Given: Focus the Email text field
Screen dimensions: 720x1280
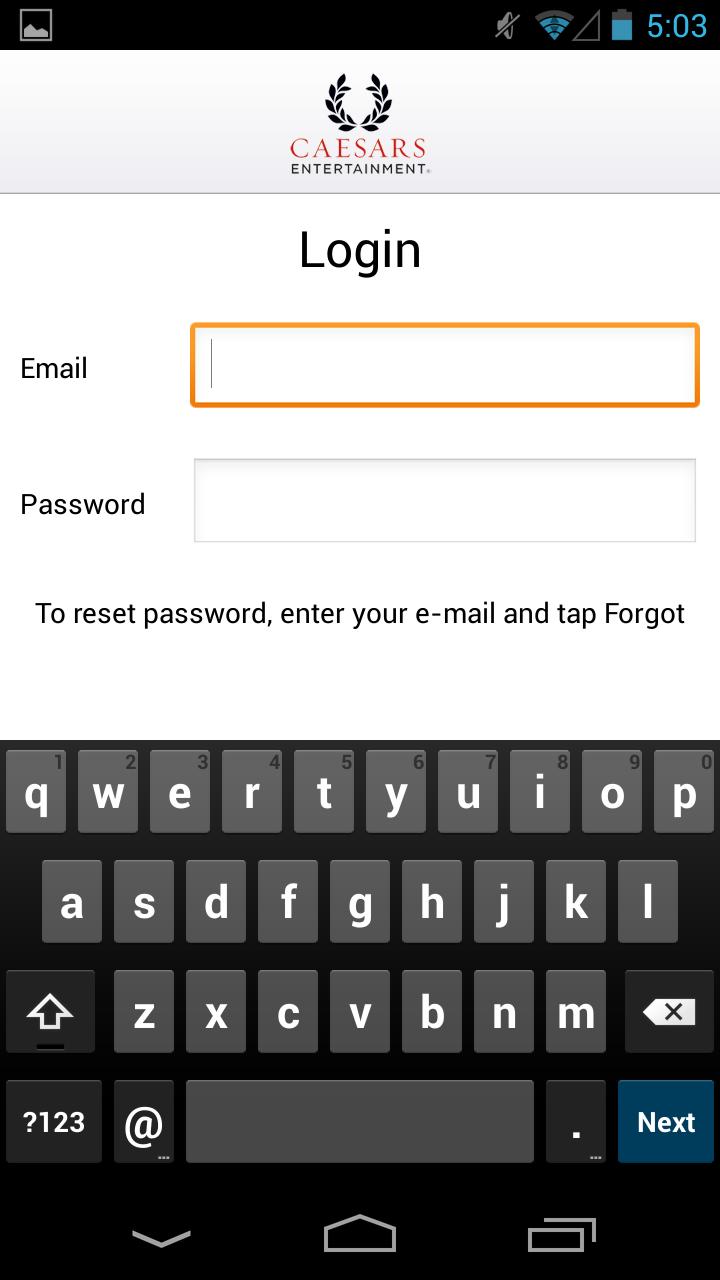Looking at the screenshot, I should (444, 365).
